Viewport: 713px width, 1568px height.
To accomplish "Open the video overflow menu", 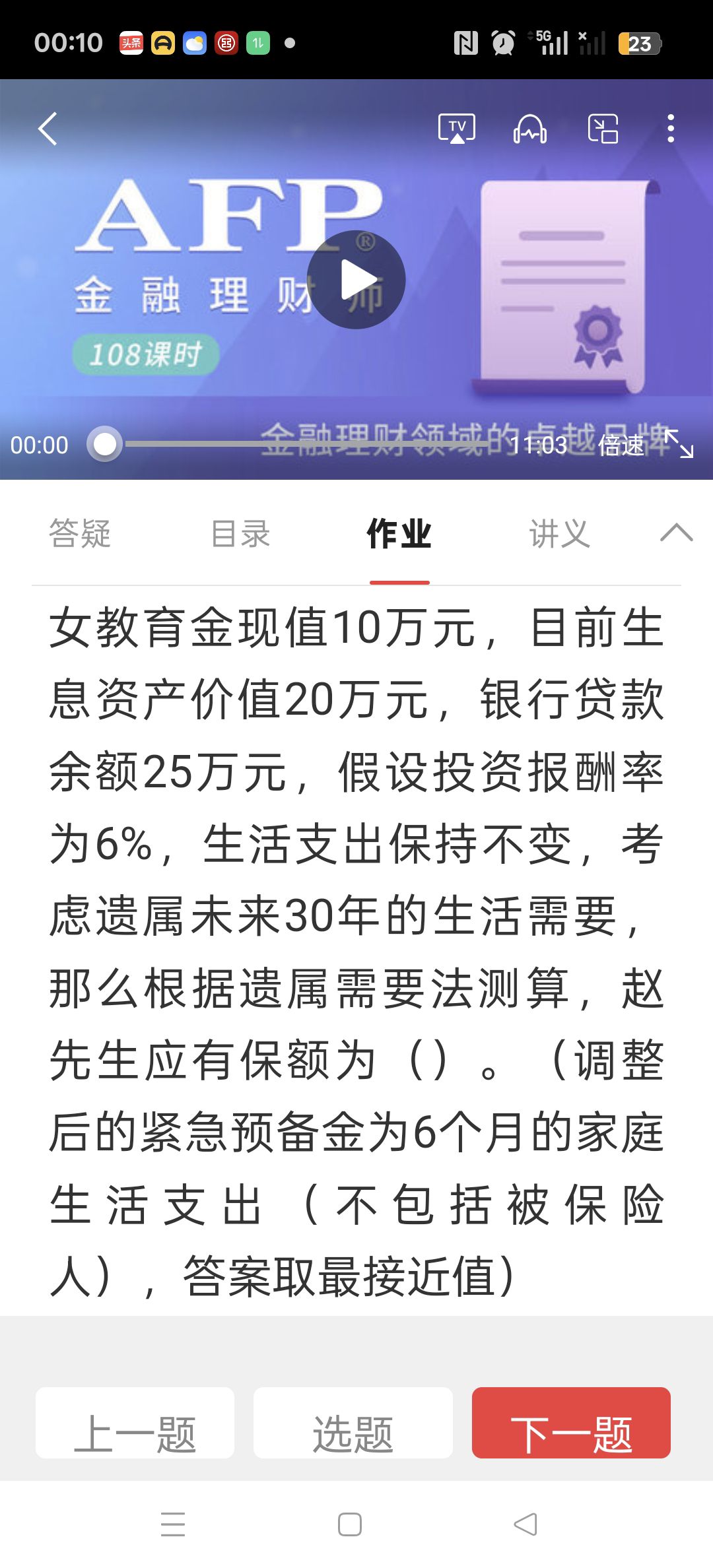I will pyautogui.click(x=671, y=128).
